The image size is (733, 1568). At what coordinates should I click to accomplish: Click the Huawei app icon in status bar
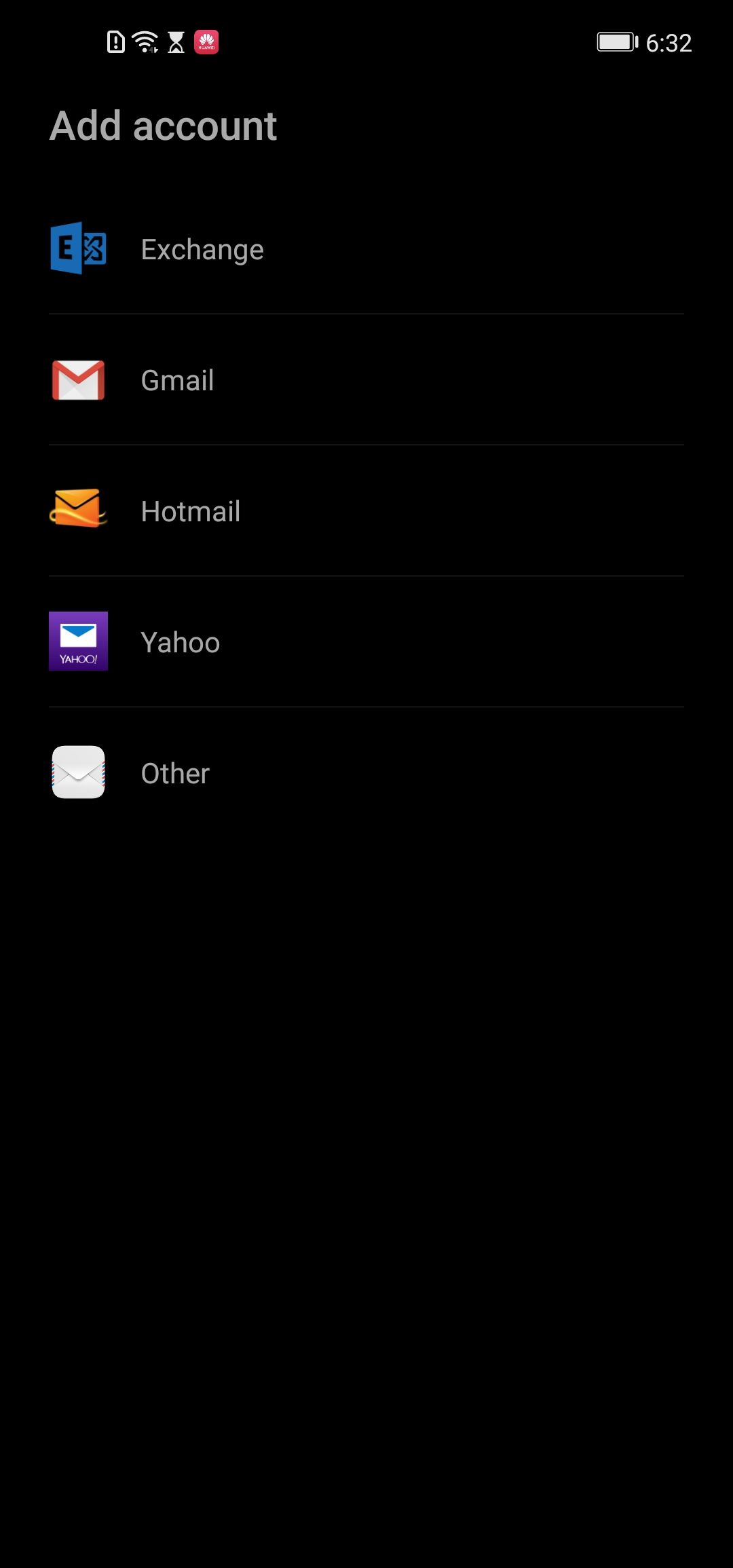pos(207,43)
